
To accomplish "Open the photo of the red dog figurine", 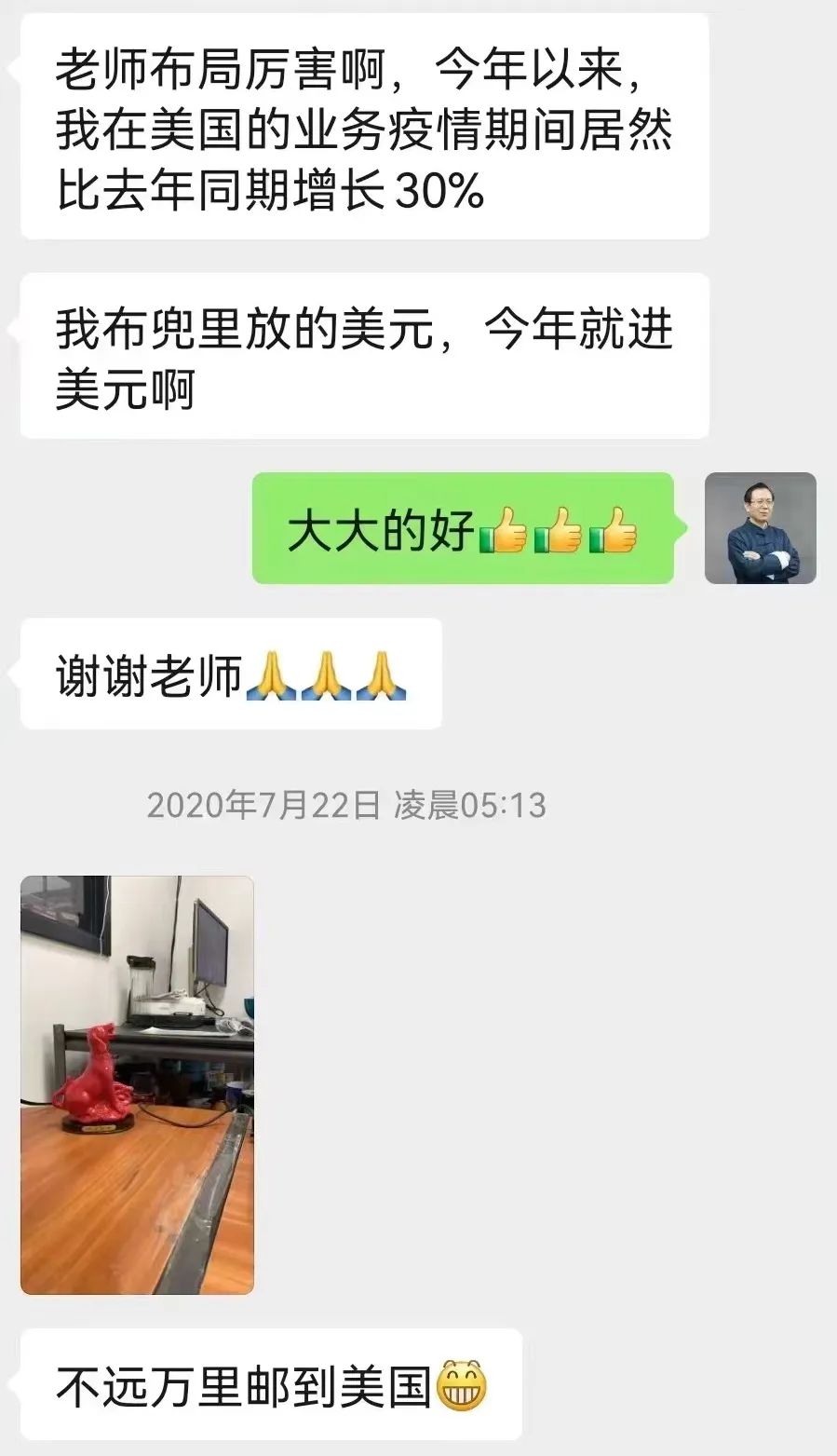I will coord(137,1085).
